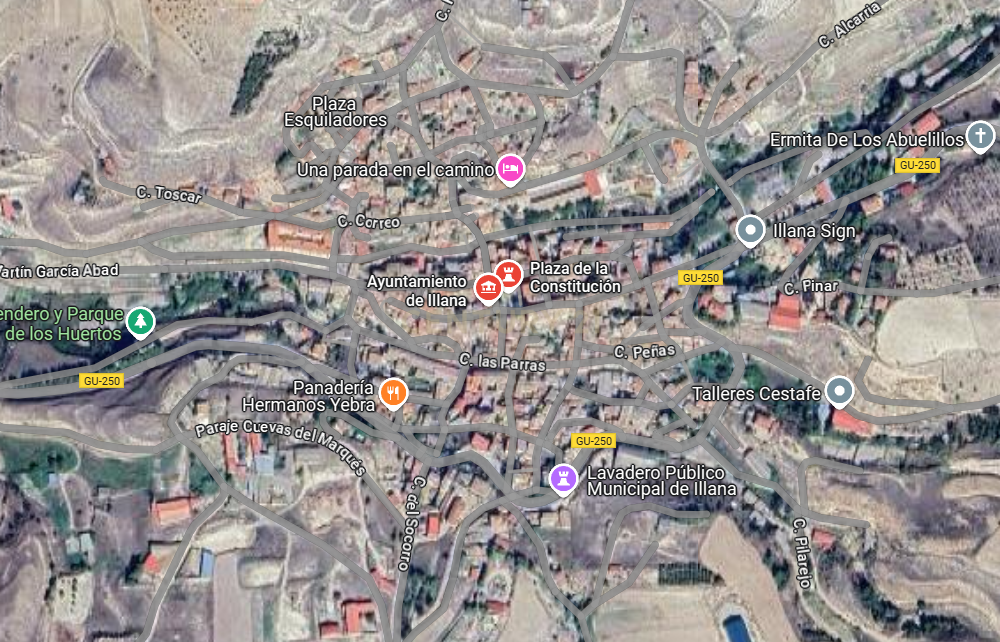Open the Parque de los Huertos park marker

(x=141, y=321)
